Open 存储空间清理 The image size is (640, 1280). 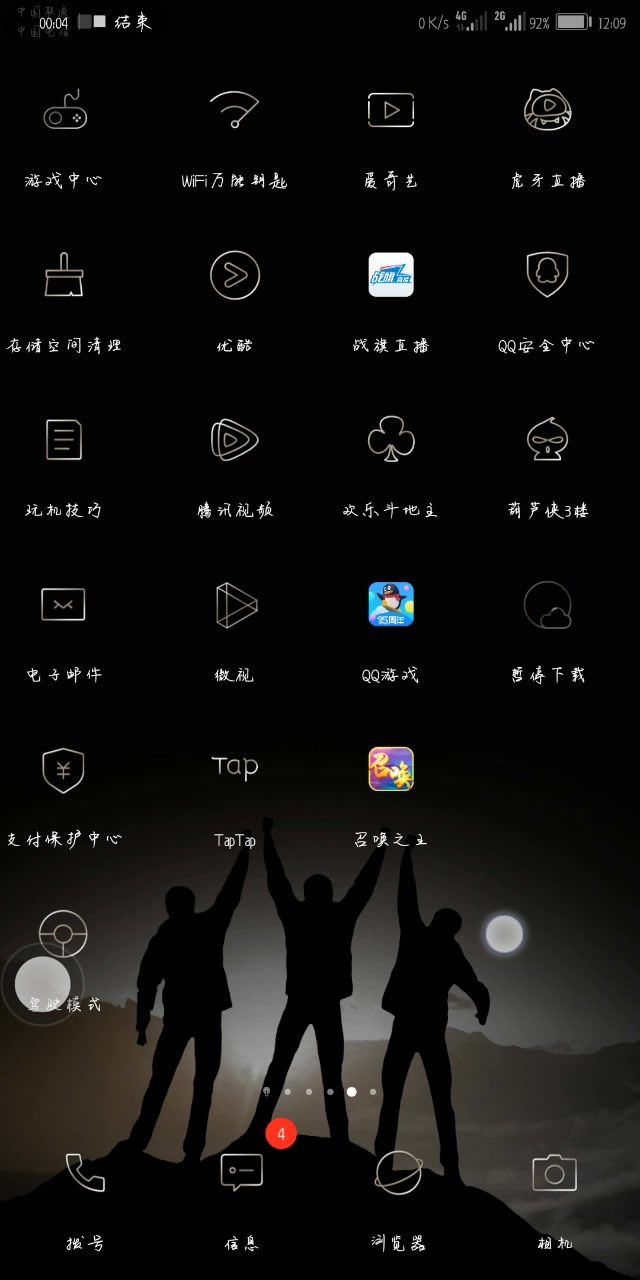coord(65,275)
